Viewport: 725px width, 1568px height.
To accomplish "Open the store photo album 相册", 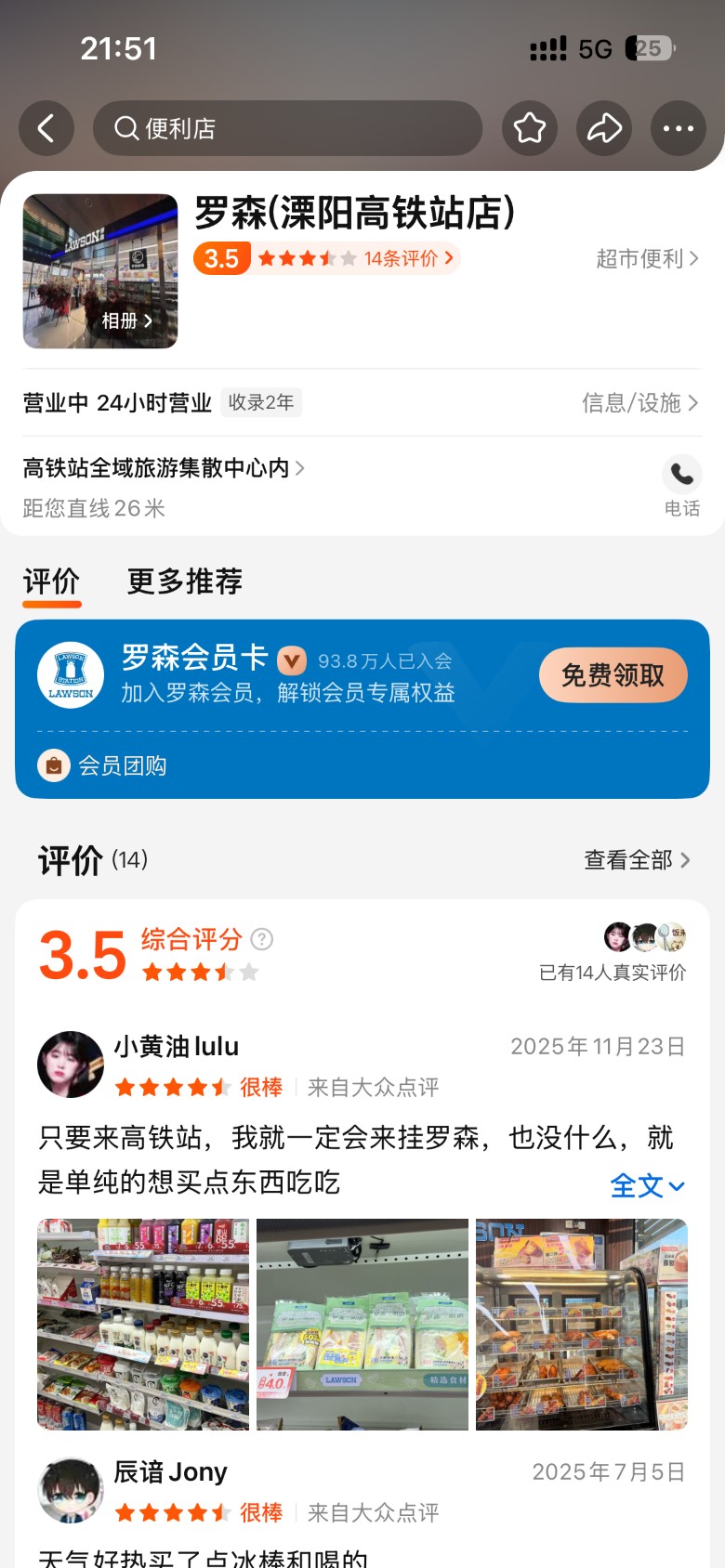I will pos(125,320).
